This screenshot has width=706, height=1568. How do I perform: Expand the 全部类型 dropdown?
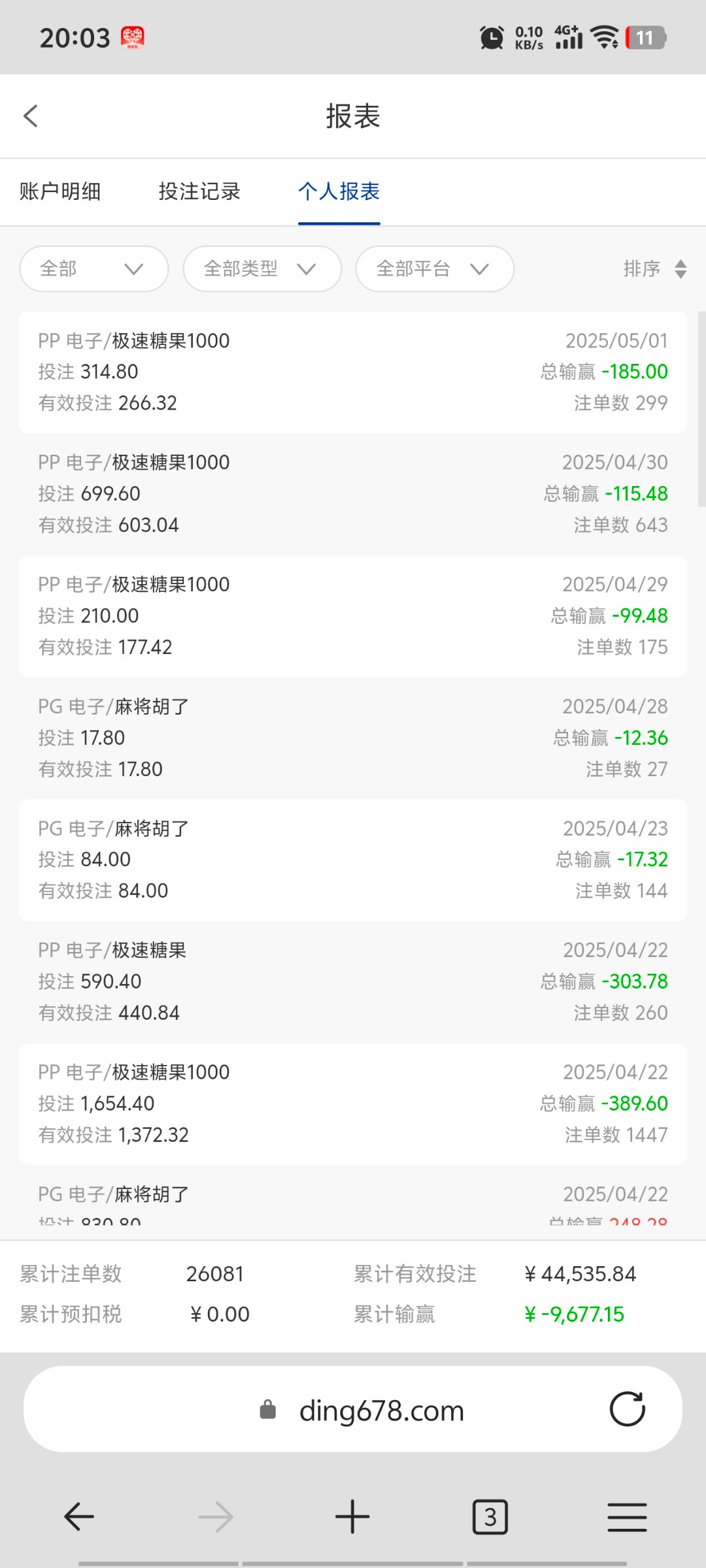[262, 269]
